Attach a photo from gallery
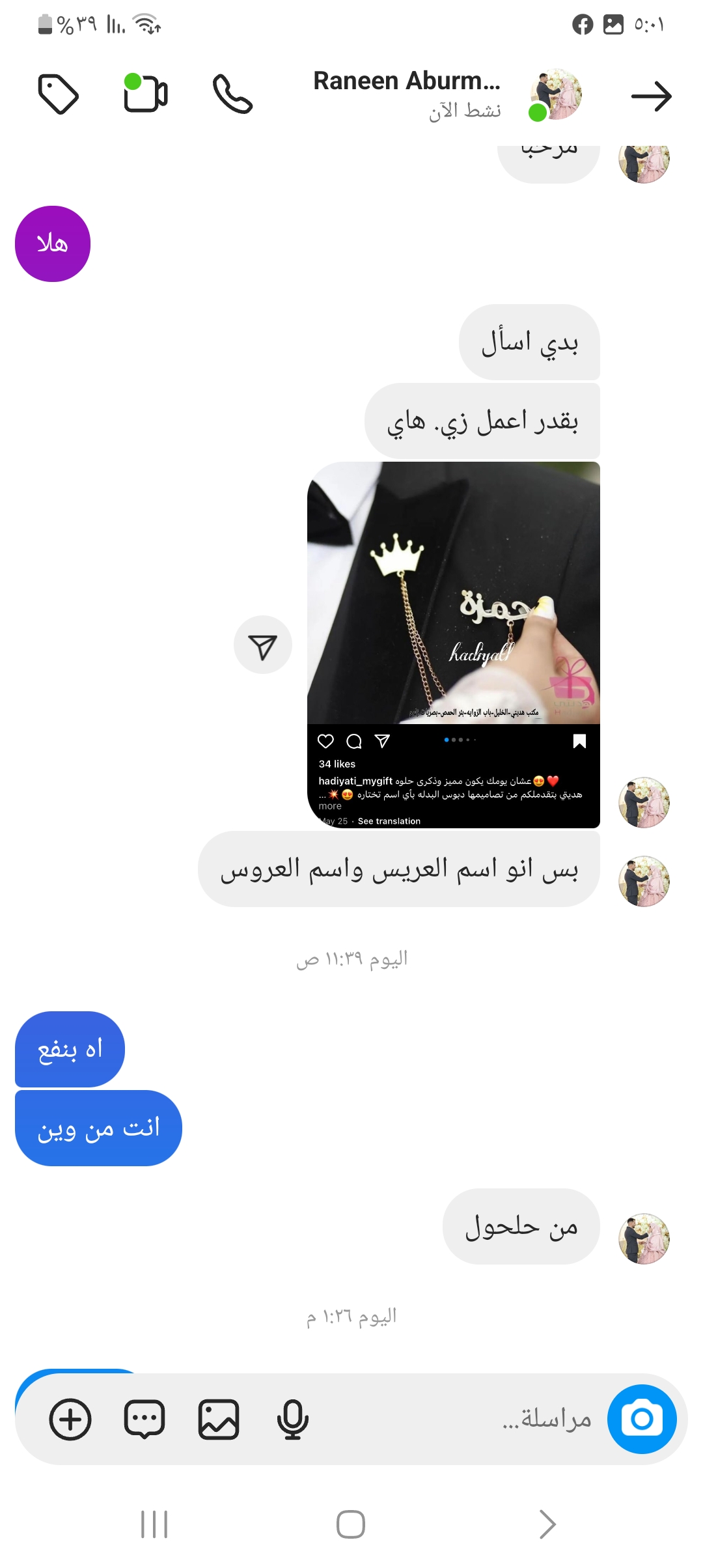703x1568 pixels. (219, 1419)
